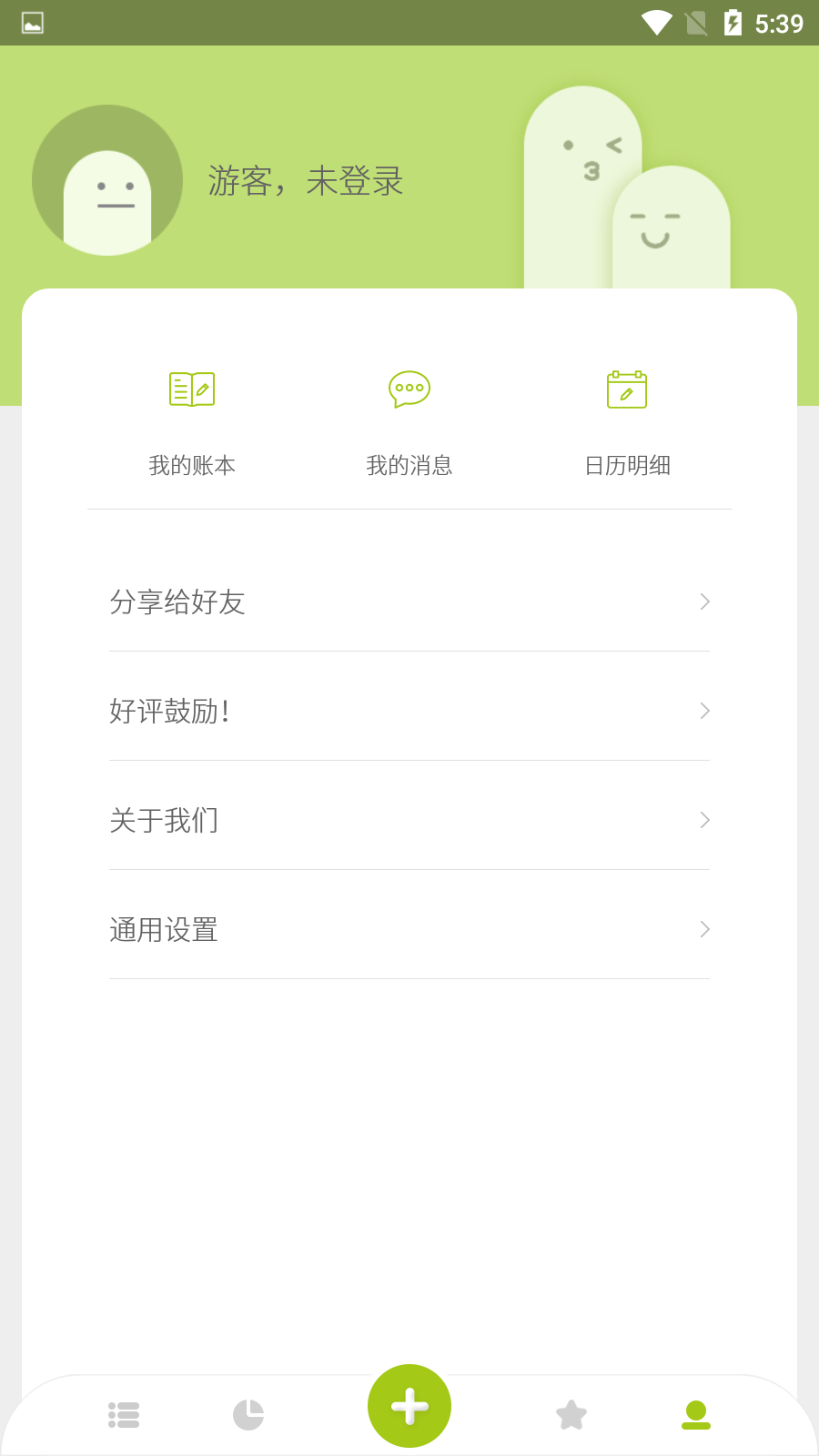The height and width of the screenshot is (1456, 819).
Task: Open 关于我们 about page
Action: tap(409, 820)
